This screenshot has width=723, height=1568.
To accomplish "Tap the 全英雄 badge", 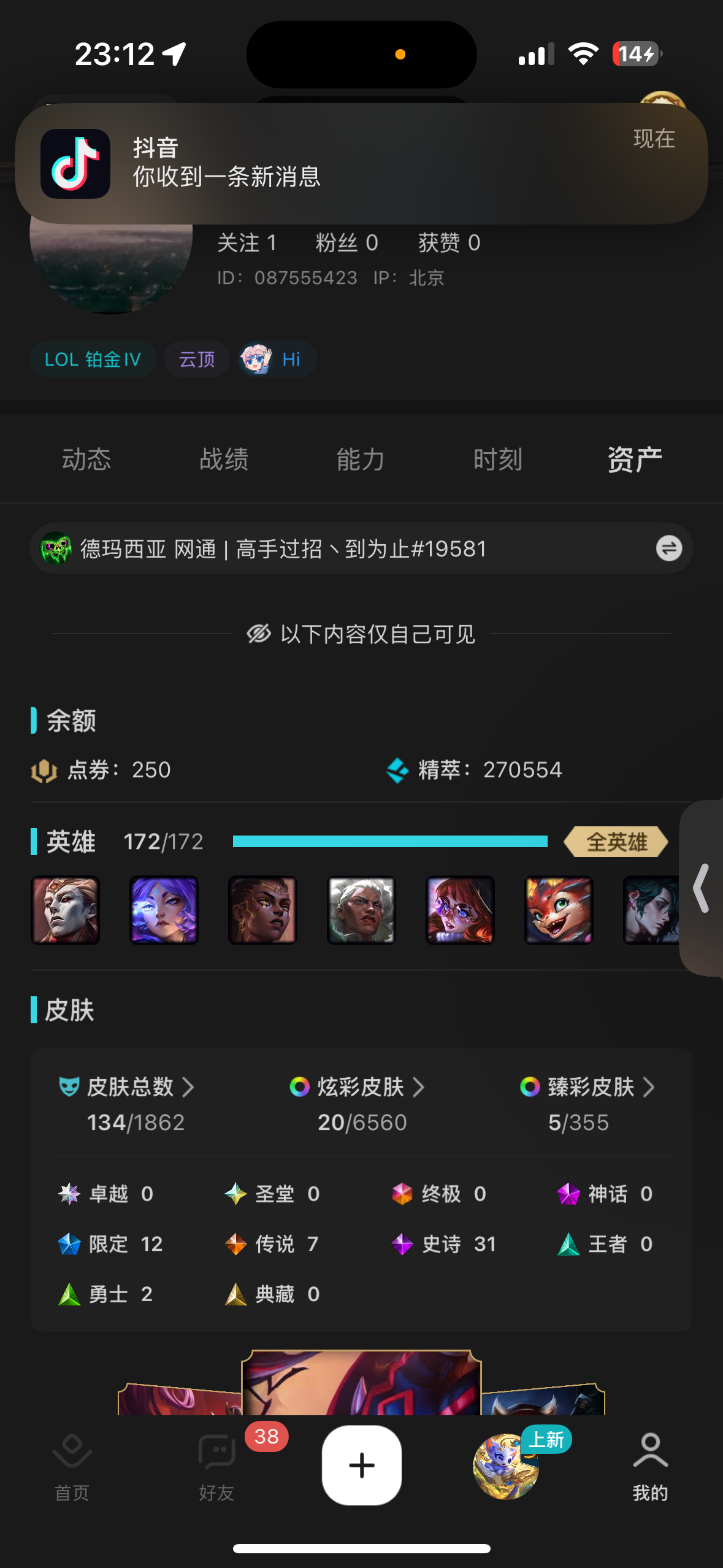I will click(616, 842).
